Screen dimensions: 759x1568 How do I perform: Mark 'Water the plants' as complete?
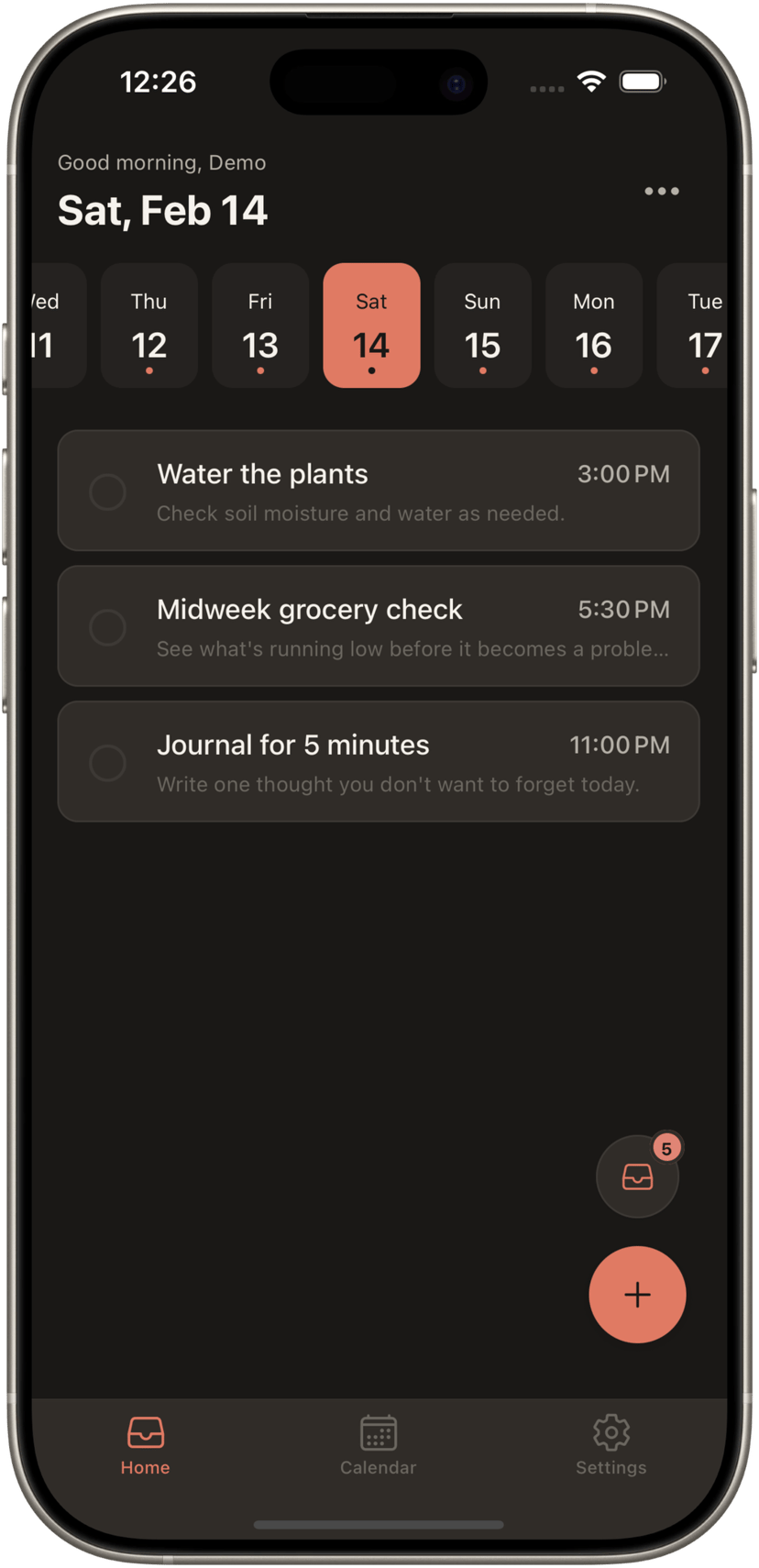coord(107,491)
